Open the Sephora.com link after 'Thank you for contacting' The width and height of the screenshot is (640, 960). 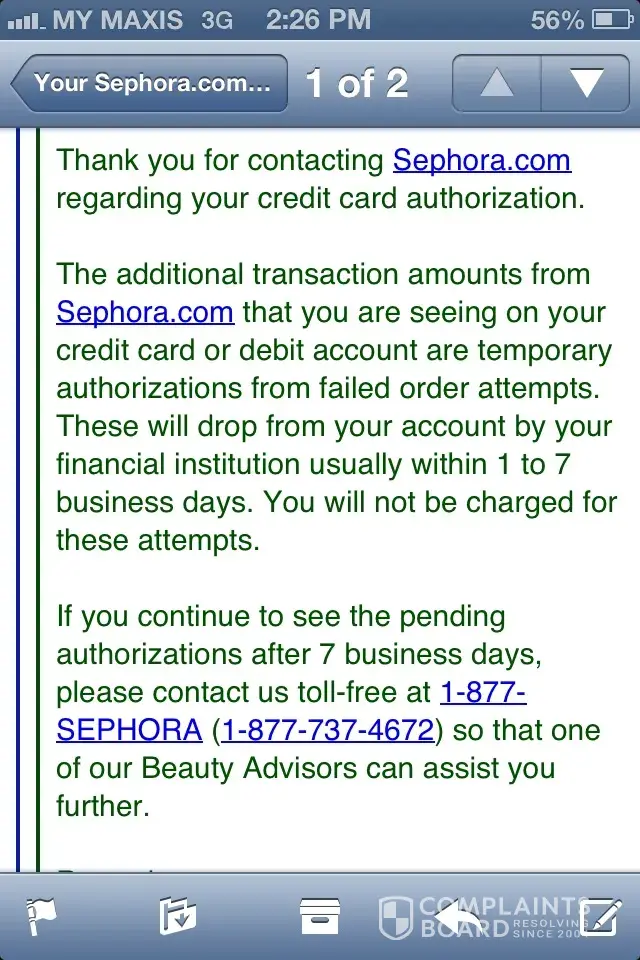pos(481,160)
